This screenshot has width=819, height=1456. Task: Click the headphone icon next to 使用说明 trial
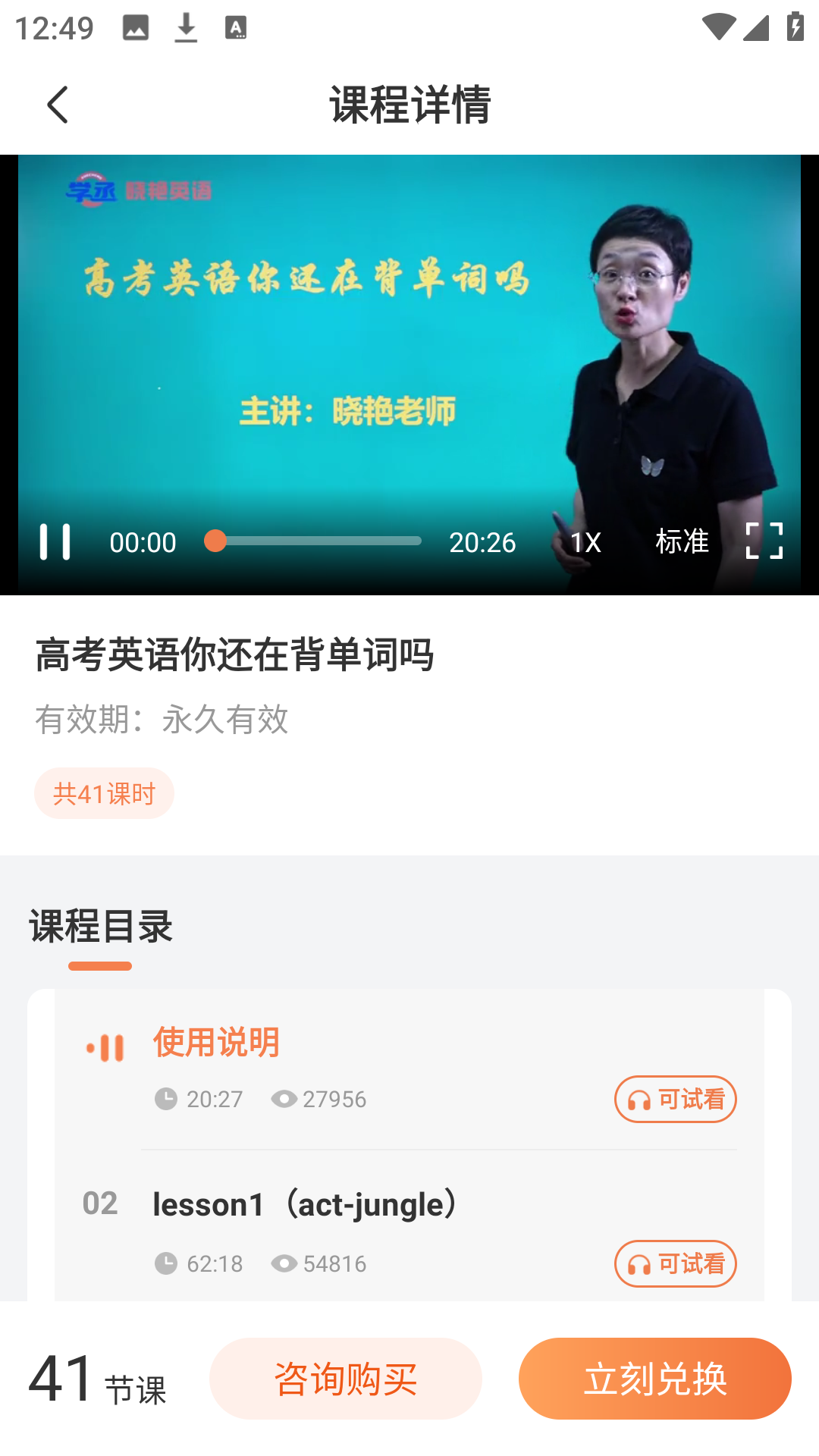click(x=639, y=1099)
